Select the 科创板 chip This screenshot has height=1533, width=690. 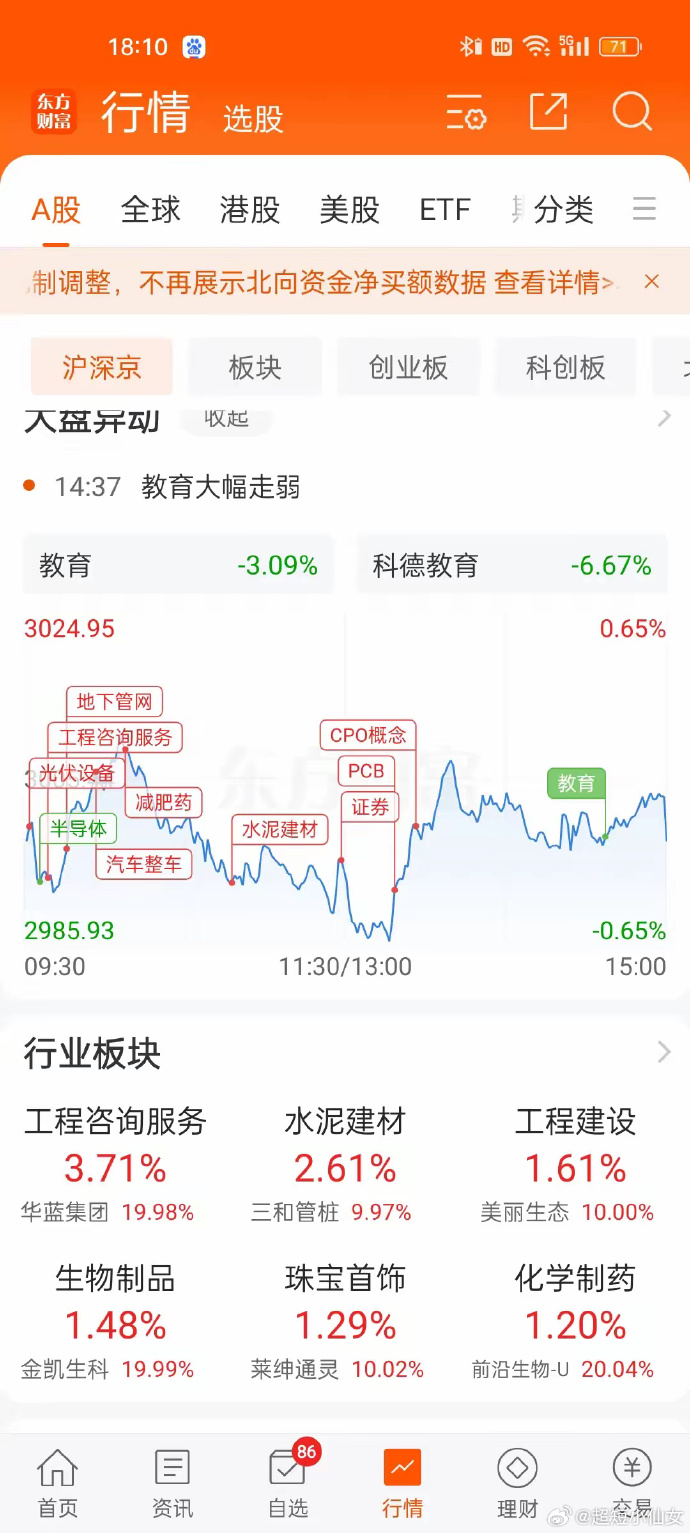[x=565, y=368]
